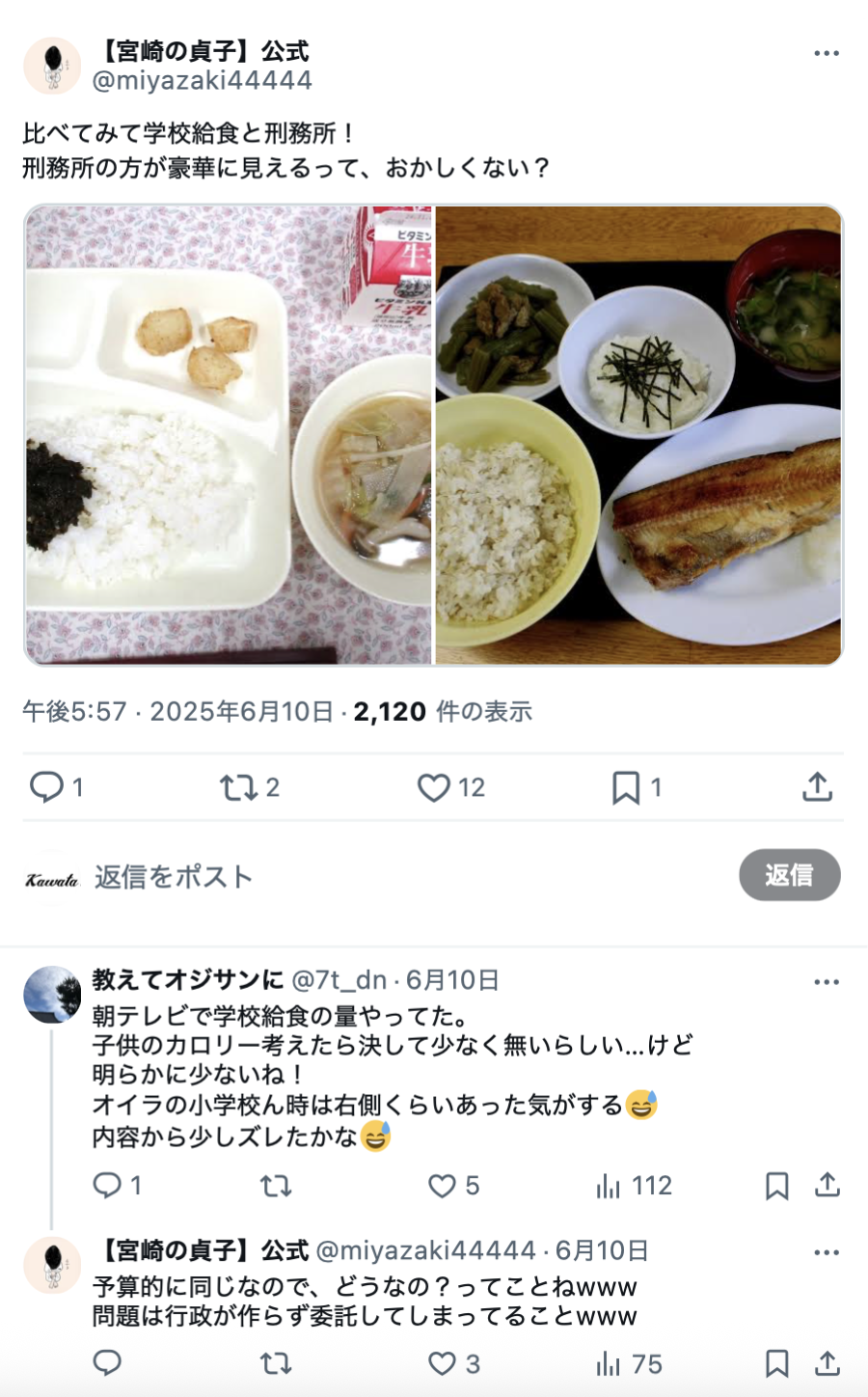The height and width of the screenshot is (1397, 868).
Task: Share the main post
Action: [817, 787]
